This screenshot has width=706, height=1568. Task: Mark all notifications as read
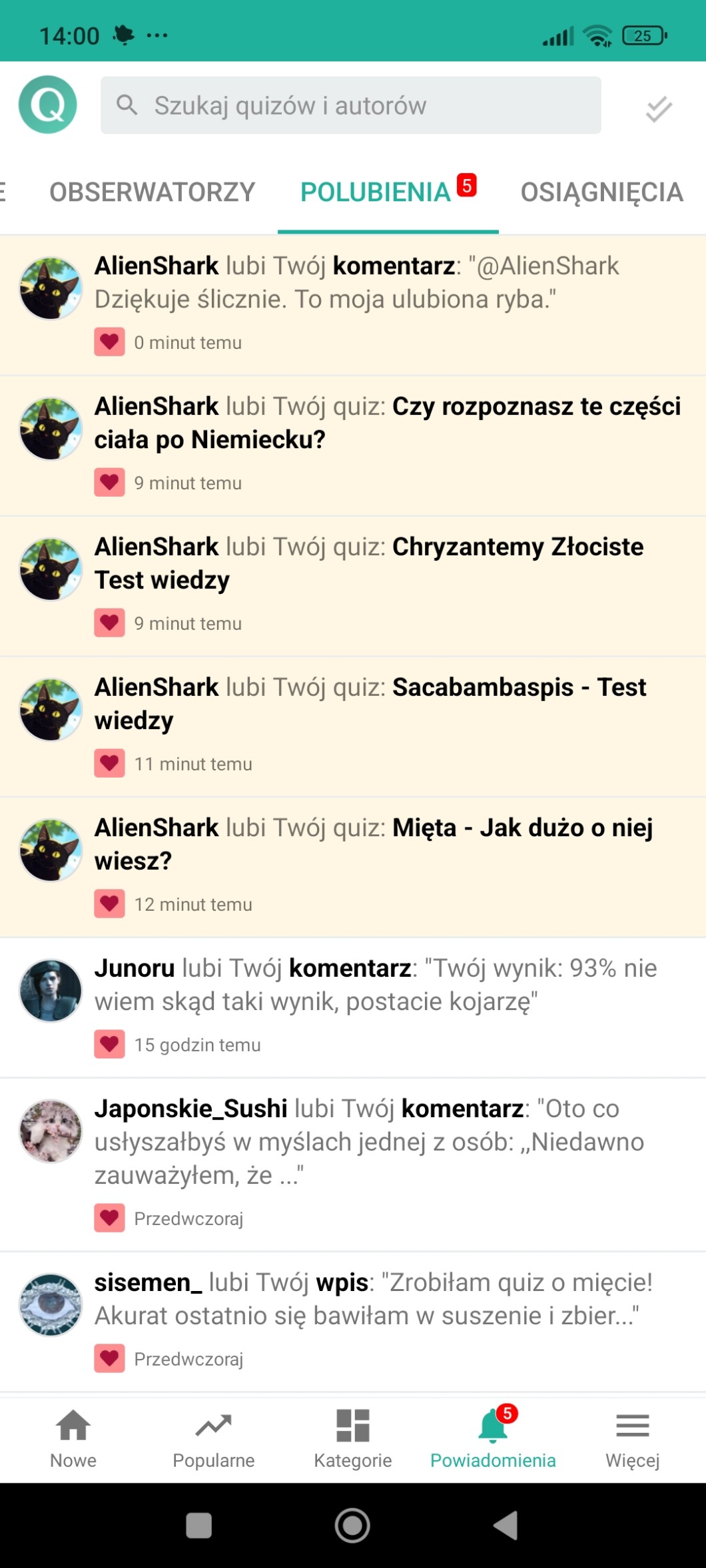pos(658,109)
